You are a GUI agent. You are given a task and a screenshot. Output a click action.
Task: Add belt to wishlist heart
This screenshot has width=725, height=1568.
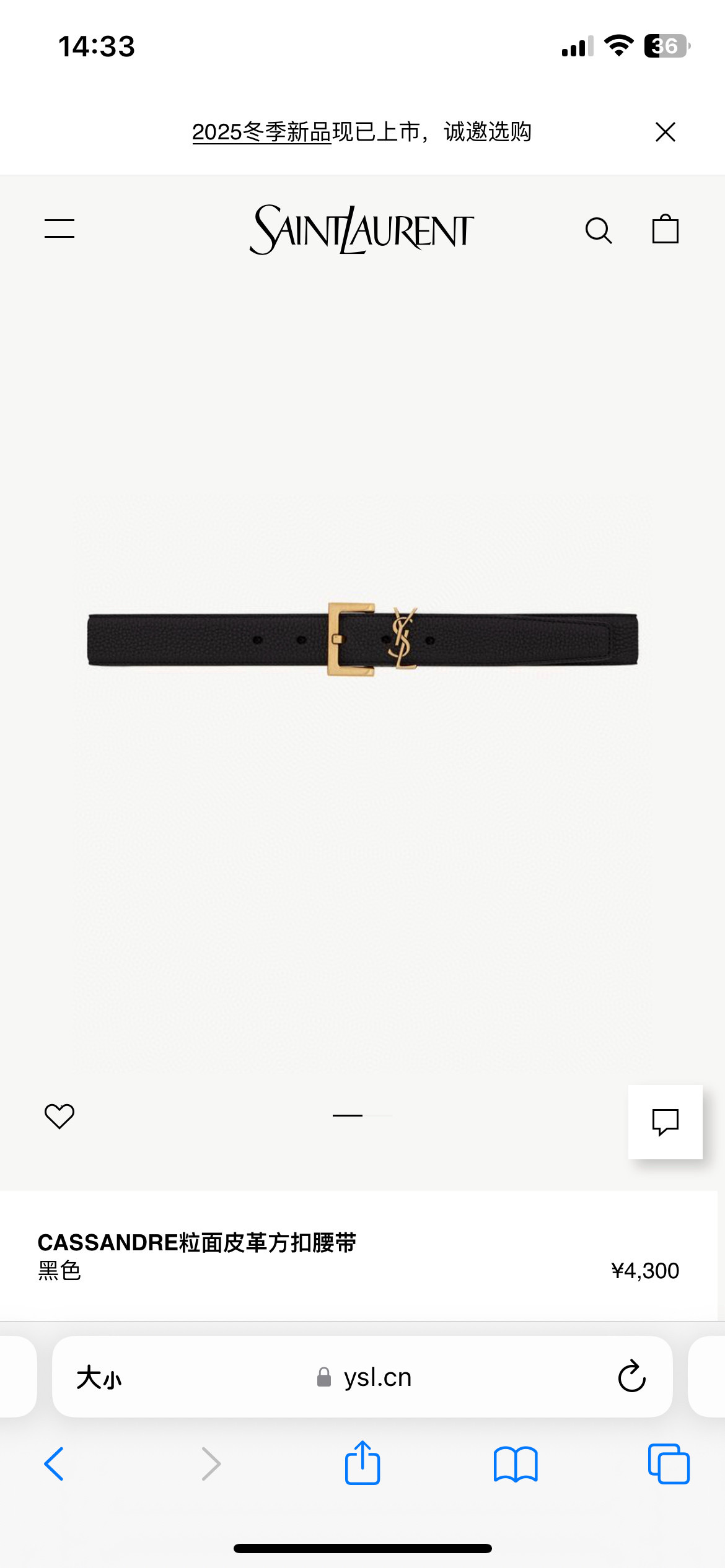tap(59, 1116)
